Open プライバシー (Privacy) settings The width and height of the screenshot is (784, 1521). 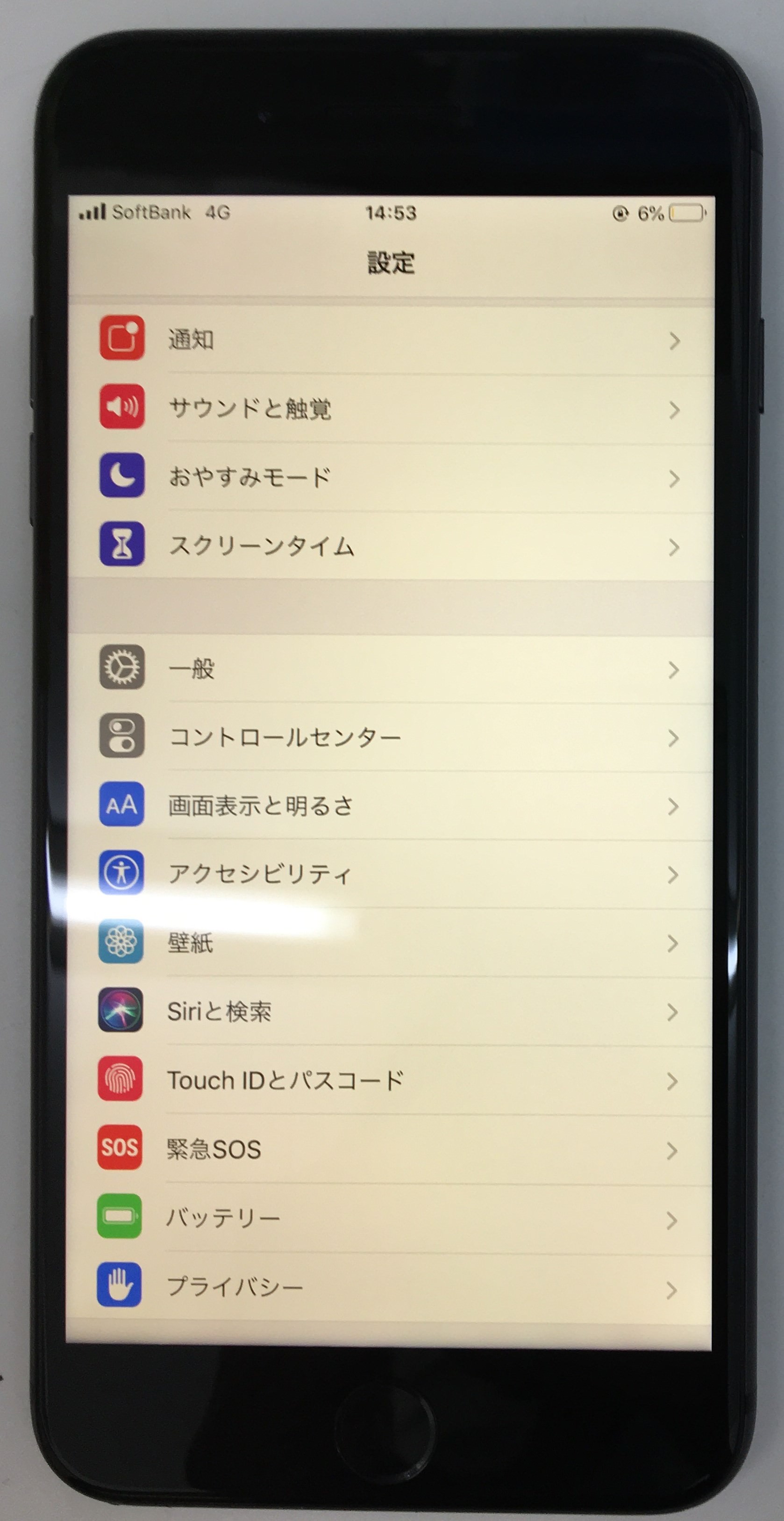coord(390,1287)
